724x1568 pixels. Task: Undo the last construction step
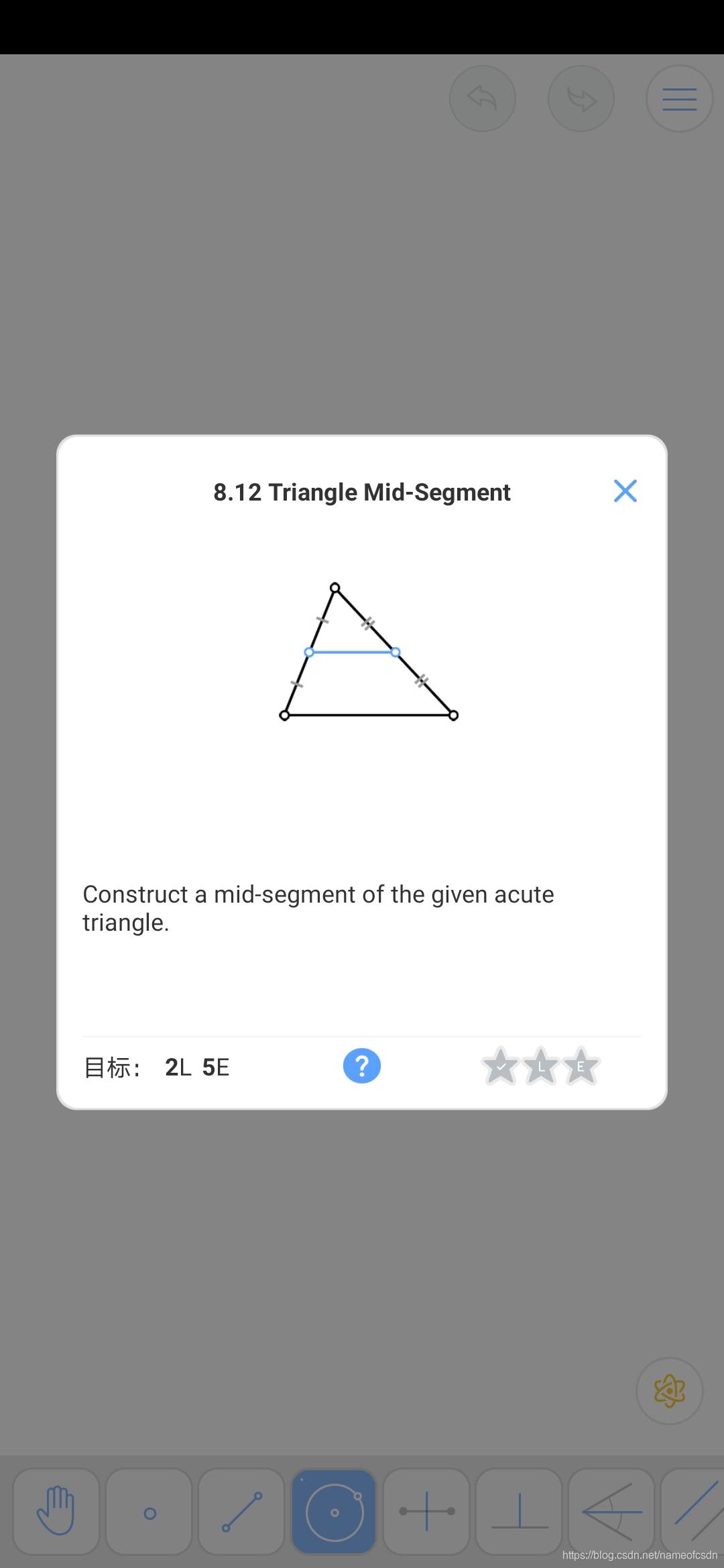(483, 99)
